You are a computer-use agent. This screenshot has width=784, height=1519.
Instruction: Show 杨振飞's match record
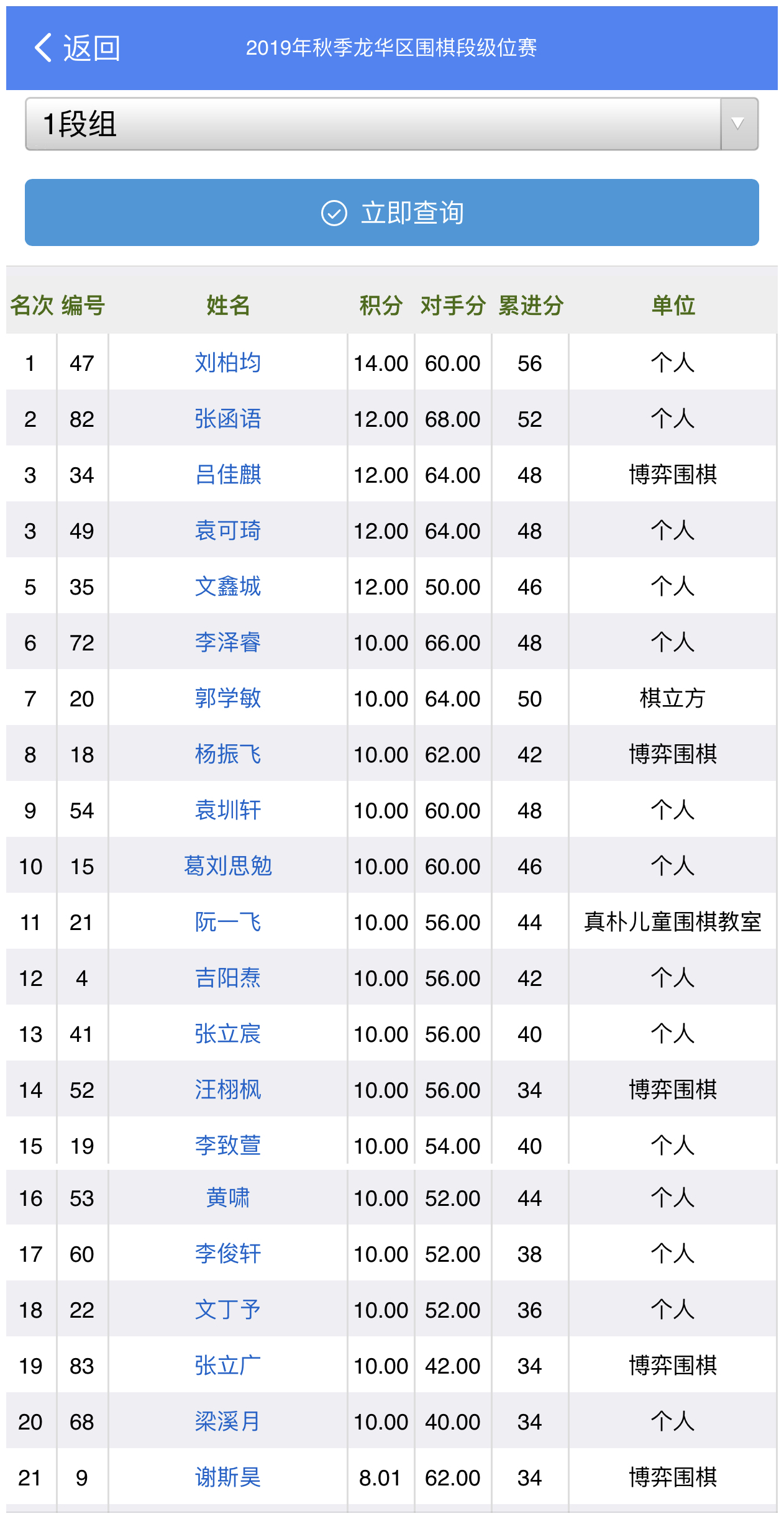coord(227,754)
